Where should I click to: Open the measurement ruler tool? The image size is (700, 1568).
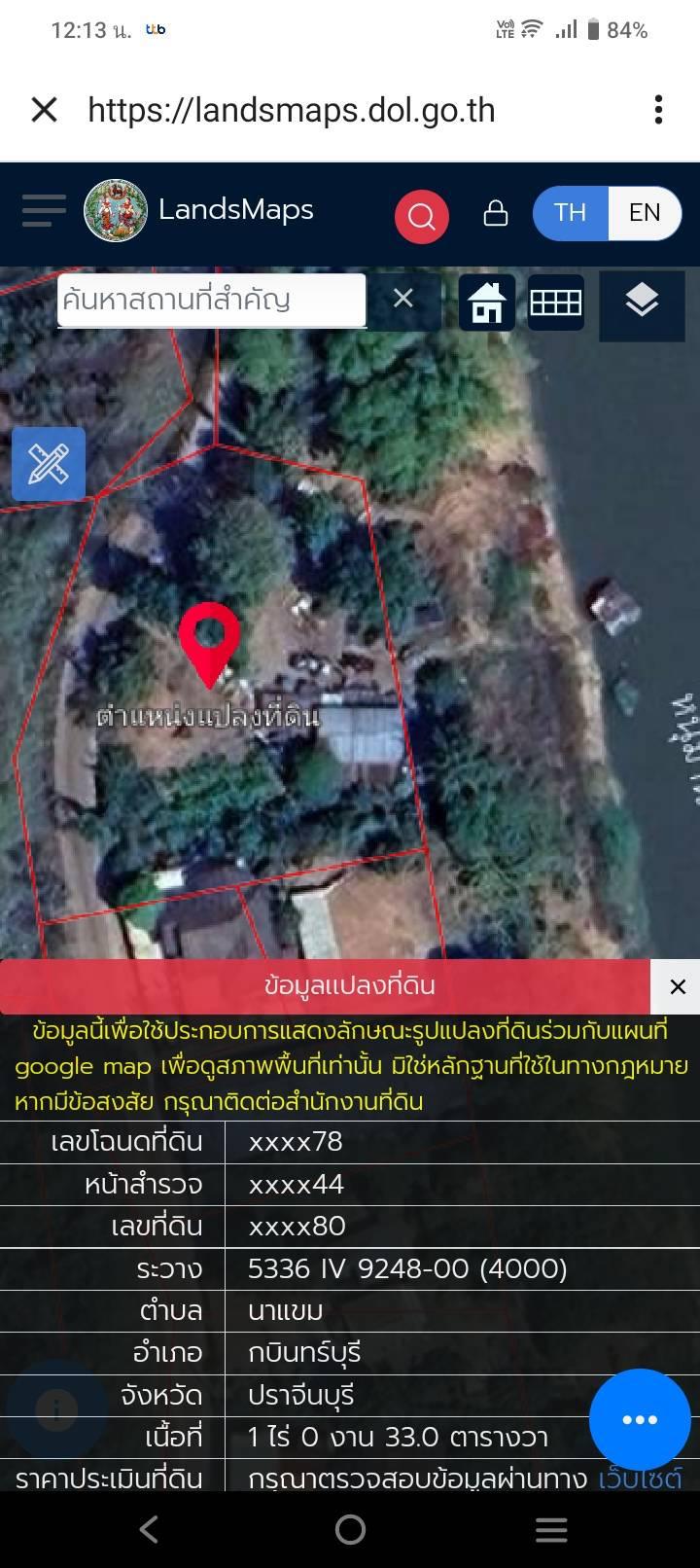point(49,464)
